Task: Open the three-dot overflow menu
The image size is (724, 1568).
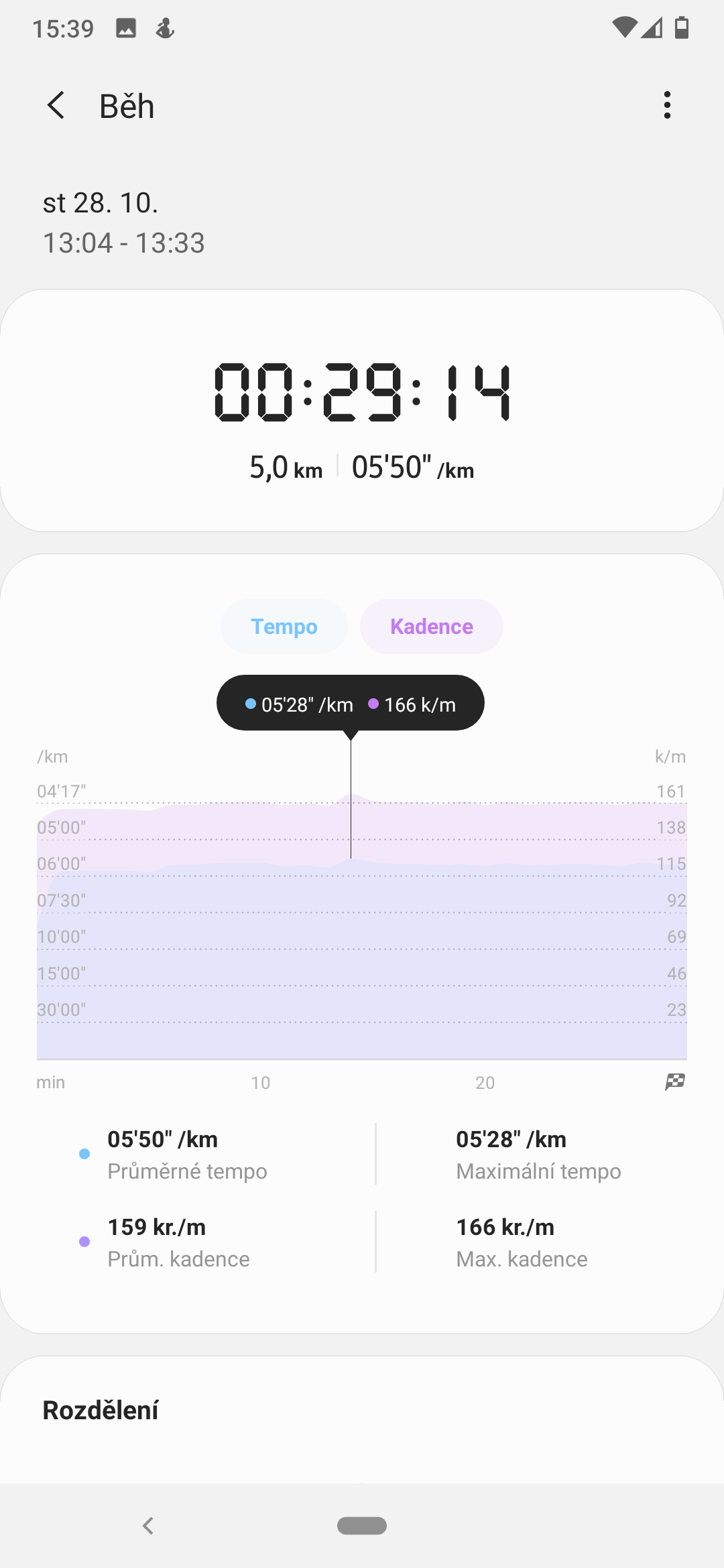Action: (666, 105)
